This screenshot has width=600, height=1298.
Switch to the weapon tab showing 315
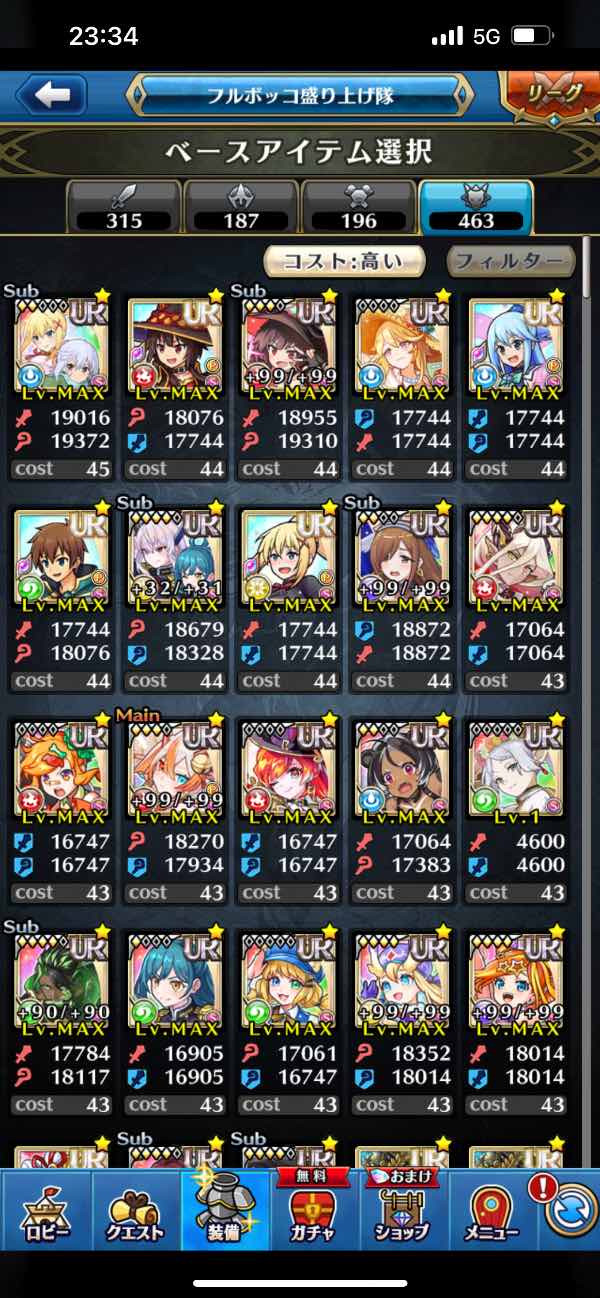click(x=123, y=207)
